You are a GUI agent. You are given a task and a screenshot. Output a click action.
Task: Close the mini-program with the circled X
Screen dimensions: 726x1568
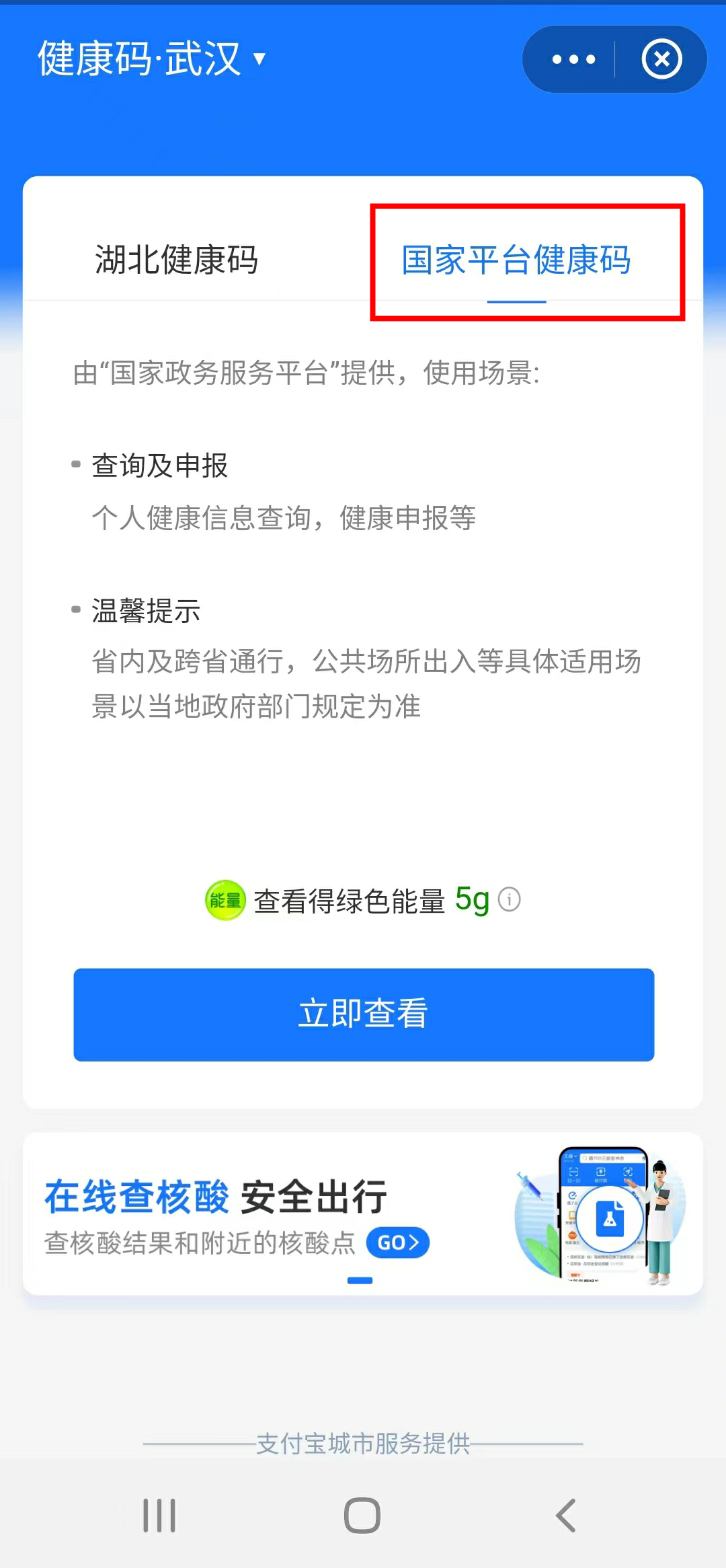pyautogui.click(x=661, y=59)
